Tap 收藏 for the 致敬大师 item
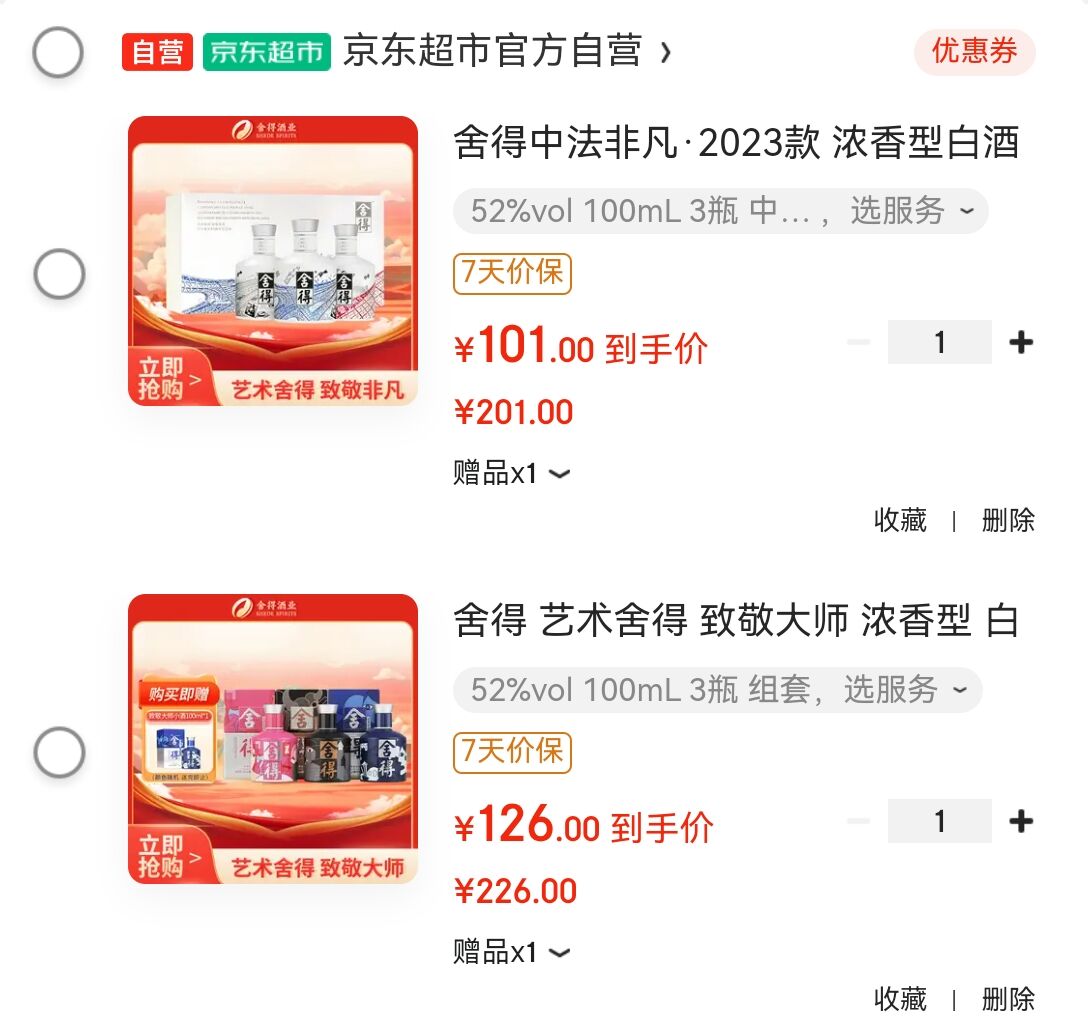 900,999
